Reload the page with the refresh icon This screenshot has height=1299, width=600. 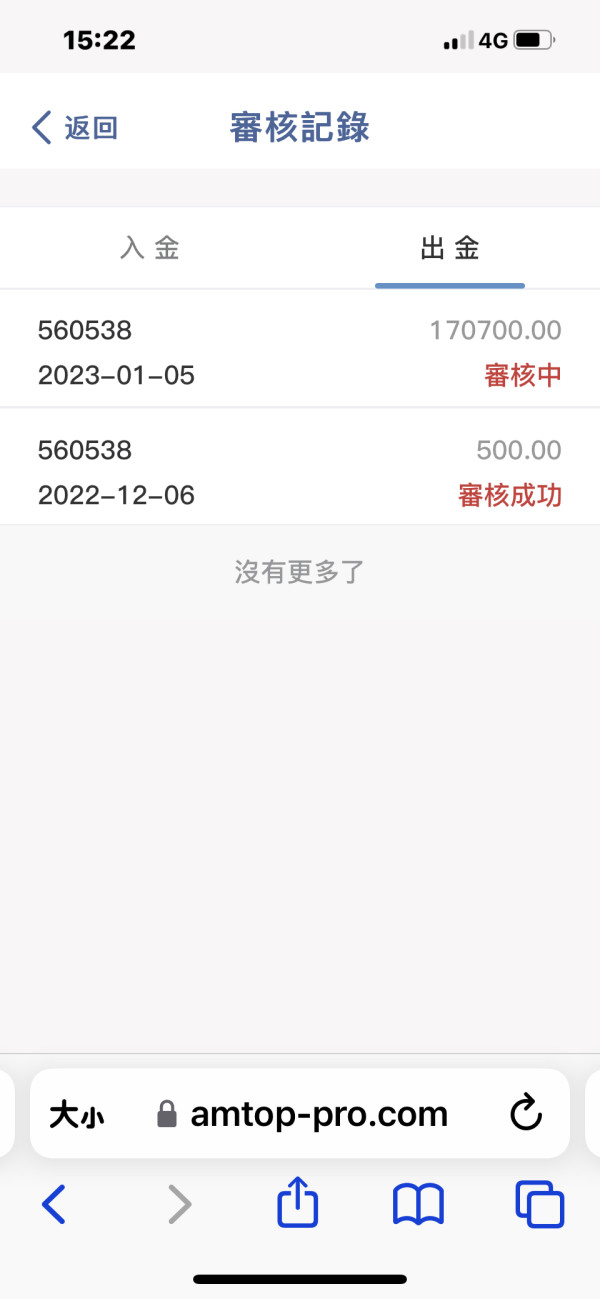[526, 1112]
